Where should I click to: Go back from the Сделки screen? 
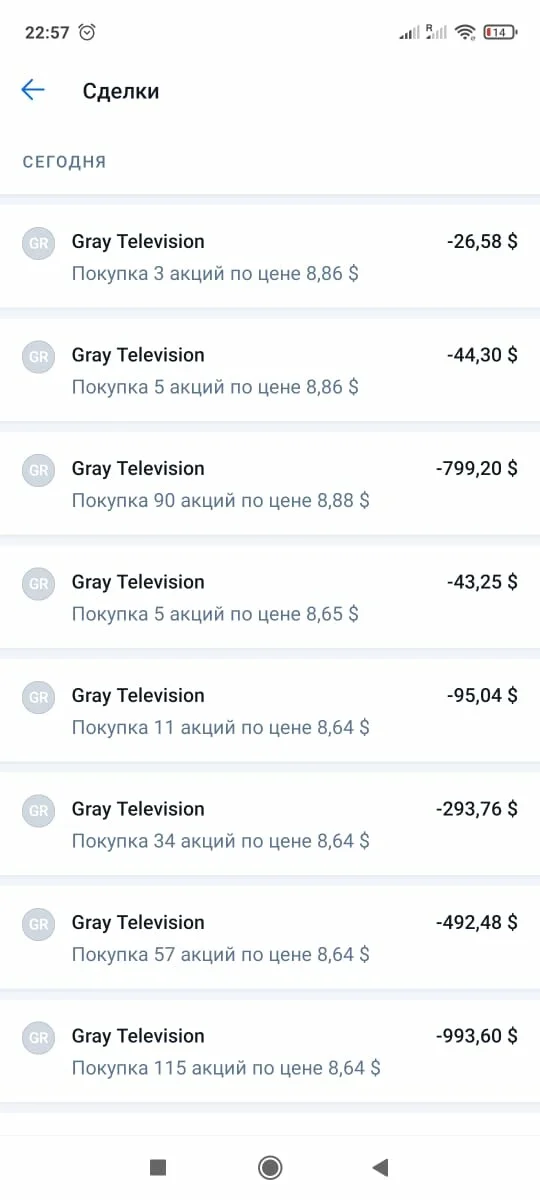33,90
